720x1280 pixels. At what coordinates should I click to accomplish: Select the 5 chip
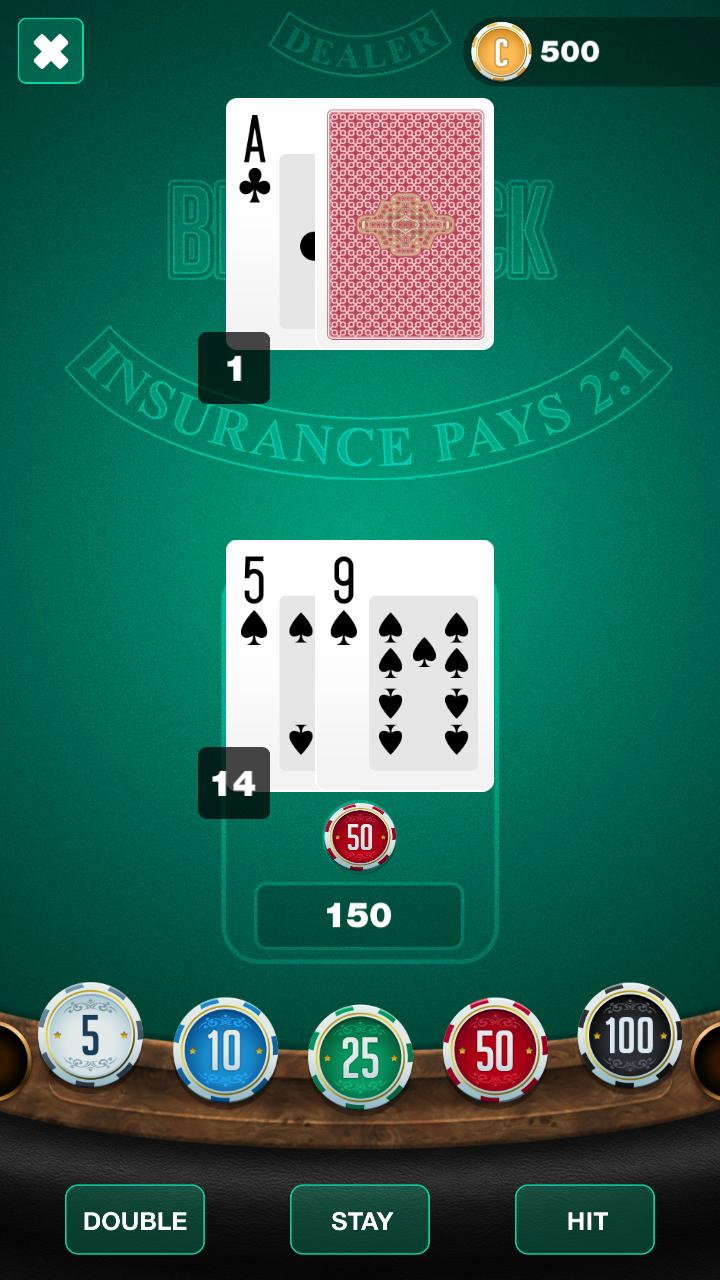[x=91, y=1036]
